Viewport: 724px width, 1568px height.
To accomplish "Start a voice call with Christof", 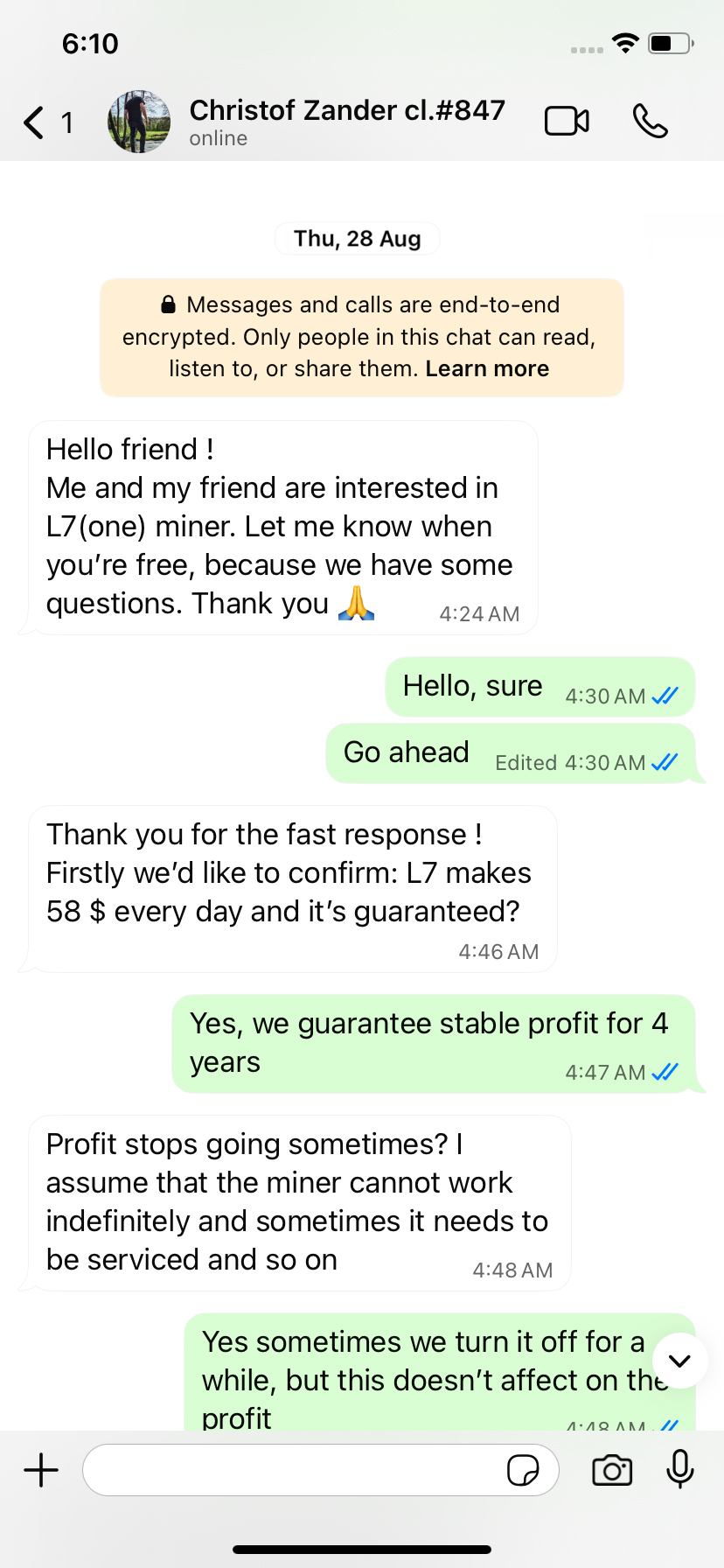I will pos(650,122).
